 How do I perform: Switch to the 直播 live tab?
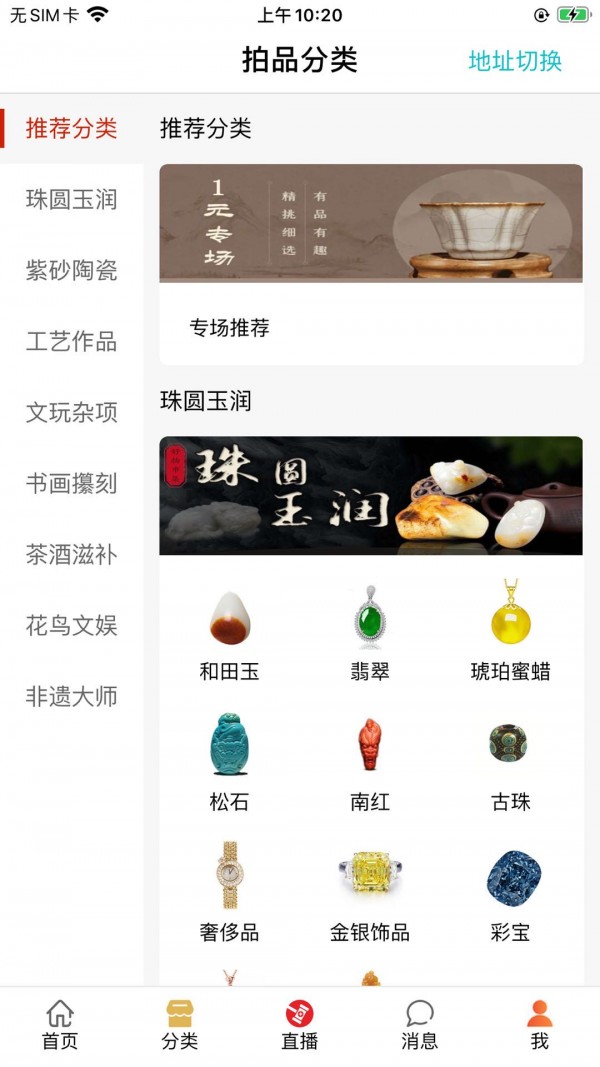point(299,1026)
